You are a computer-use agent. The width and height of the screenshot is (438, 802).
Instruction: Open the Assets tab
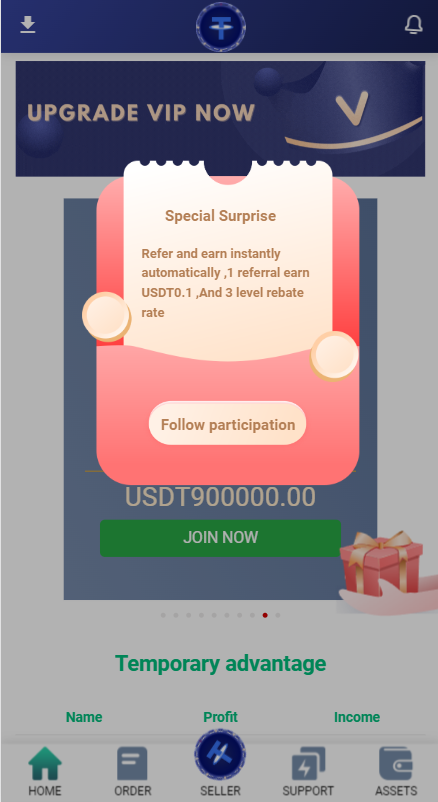click(x=396, y=771)
